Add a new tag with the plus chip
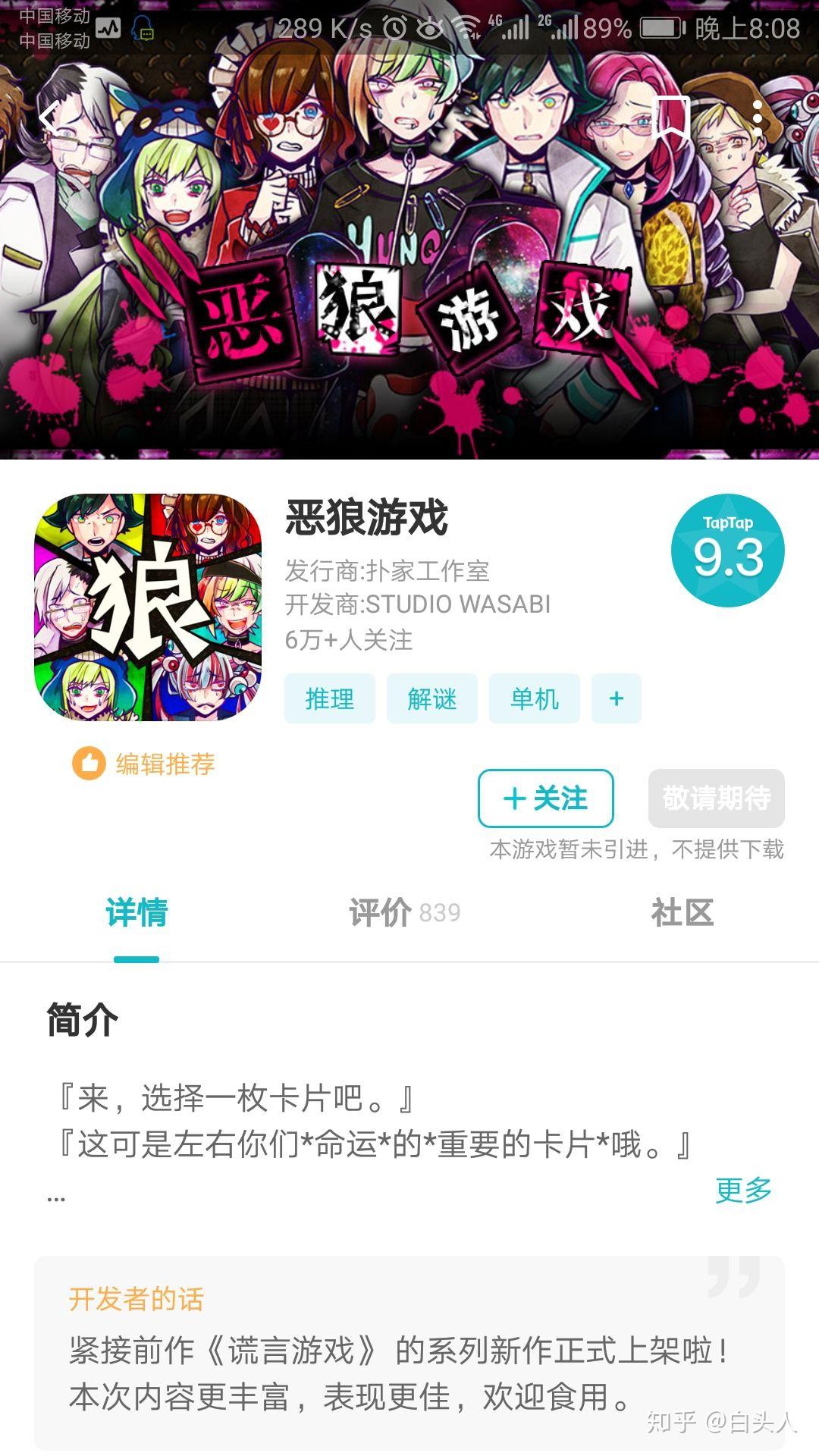819x1456 pixels. click(617, 698)
